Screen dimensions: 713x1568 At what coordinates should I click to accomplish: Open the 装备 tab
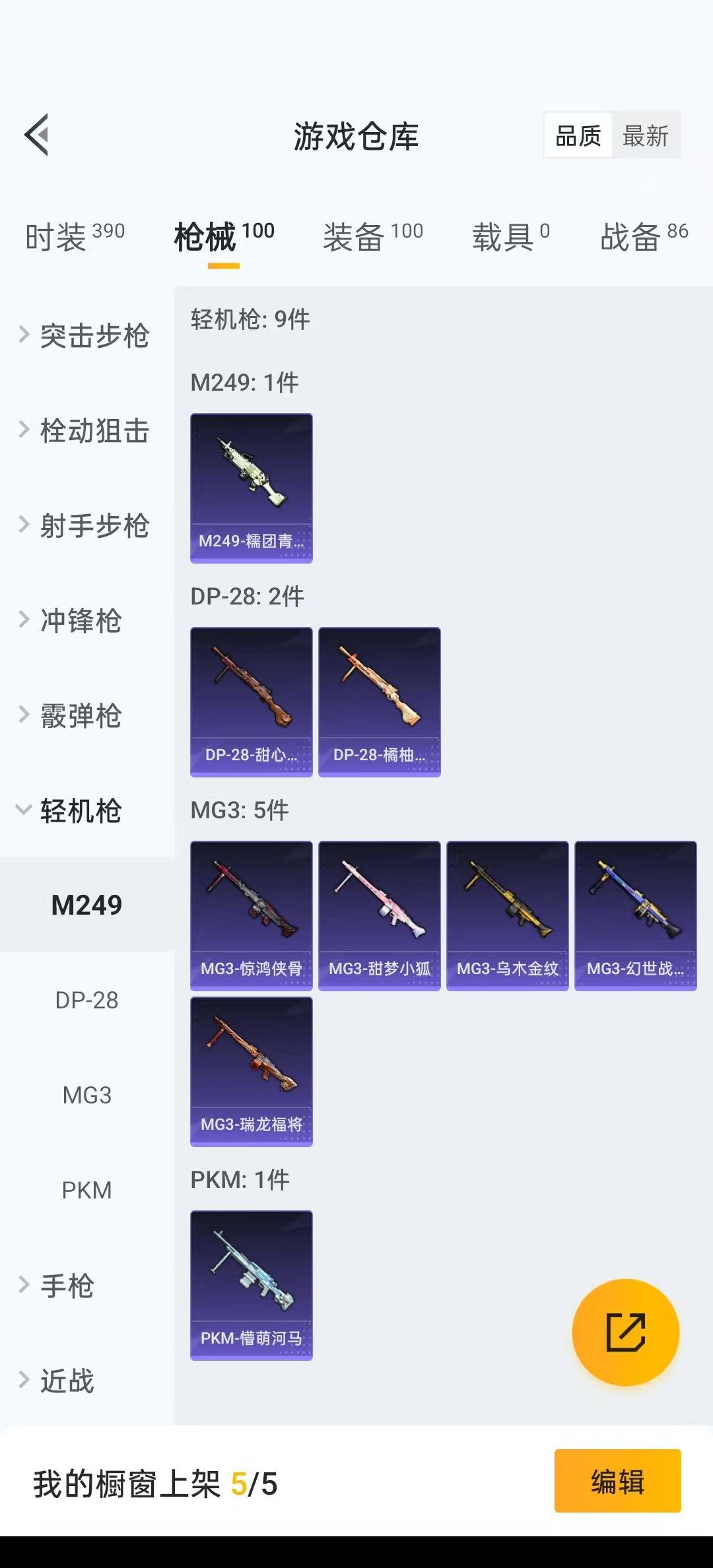(373, 237)
